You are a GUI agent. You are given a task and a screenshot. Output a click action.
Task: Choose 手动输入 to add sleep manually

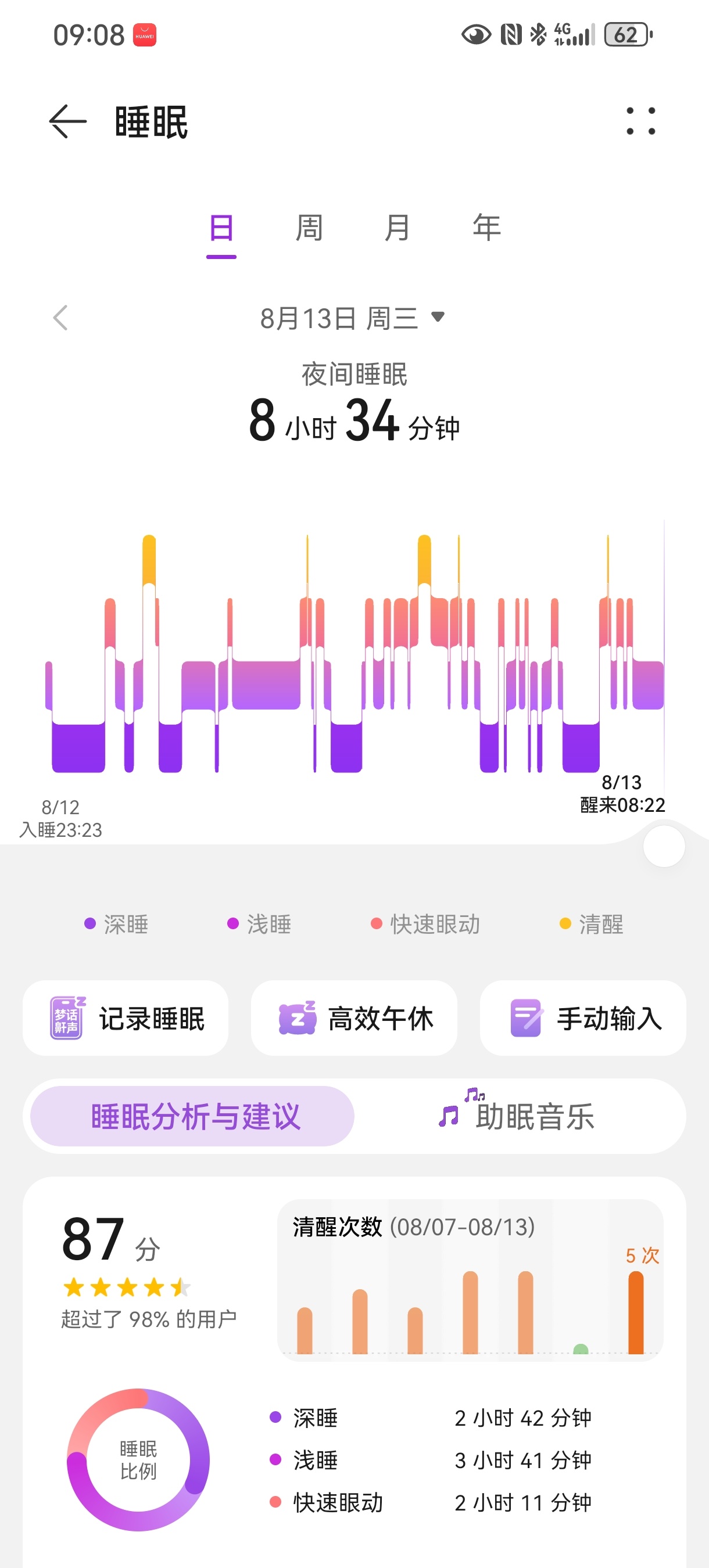click(583, 1019)
